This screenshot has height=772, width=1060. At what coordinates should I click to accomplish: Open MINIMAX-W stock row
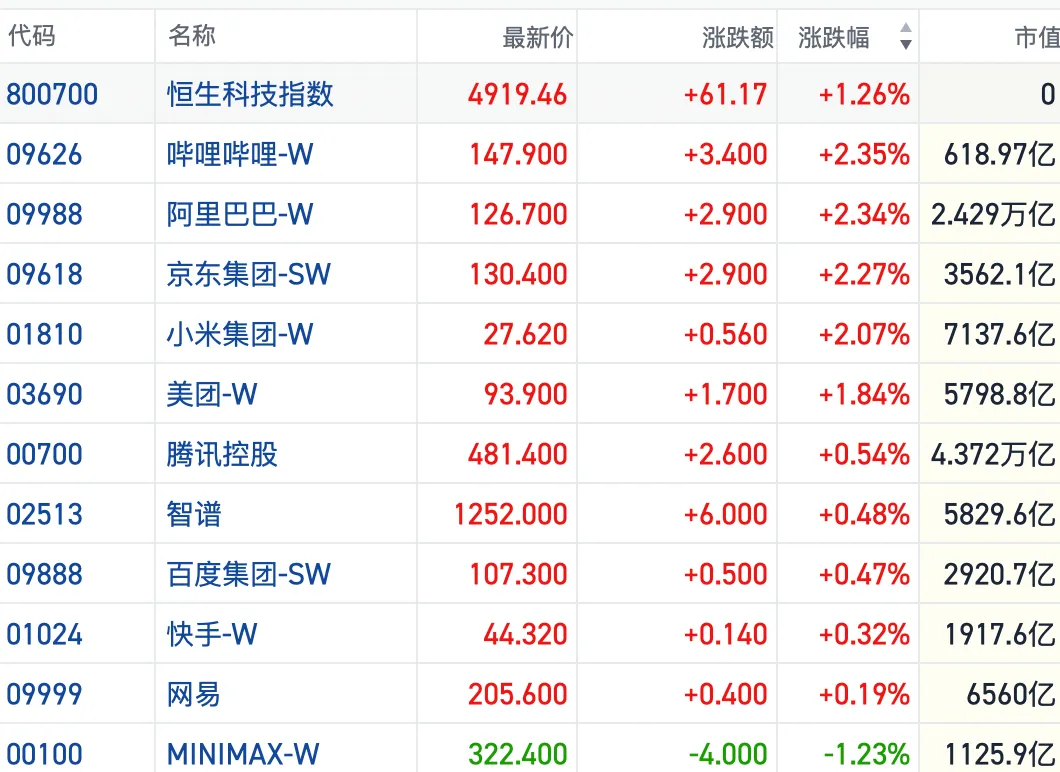[x=530, y=750]
